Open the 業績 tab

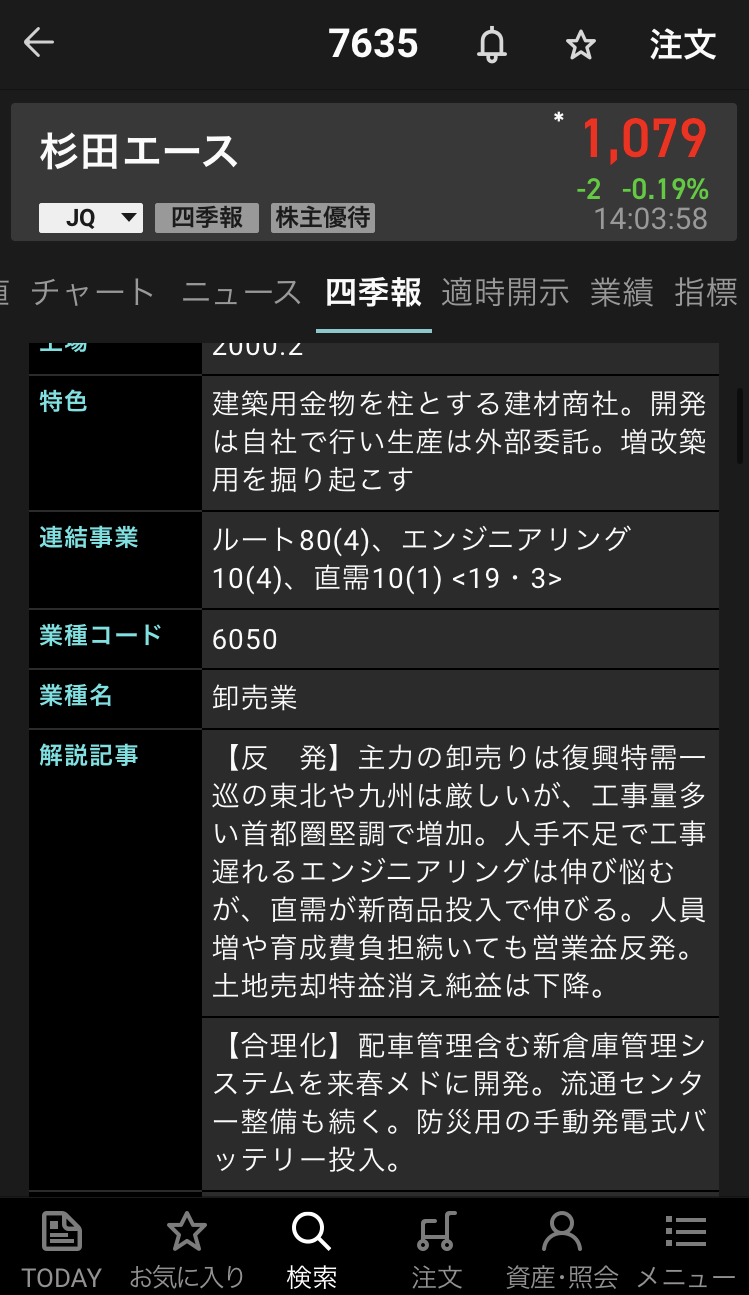pos(621,293)
